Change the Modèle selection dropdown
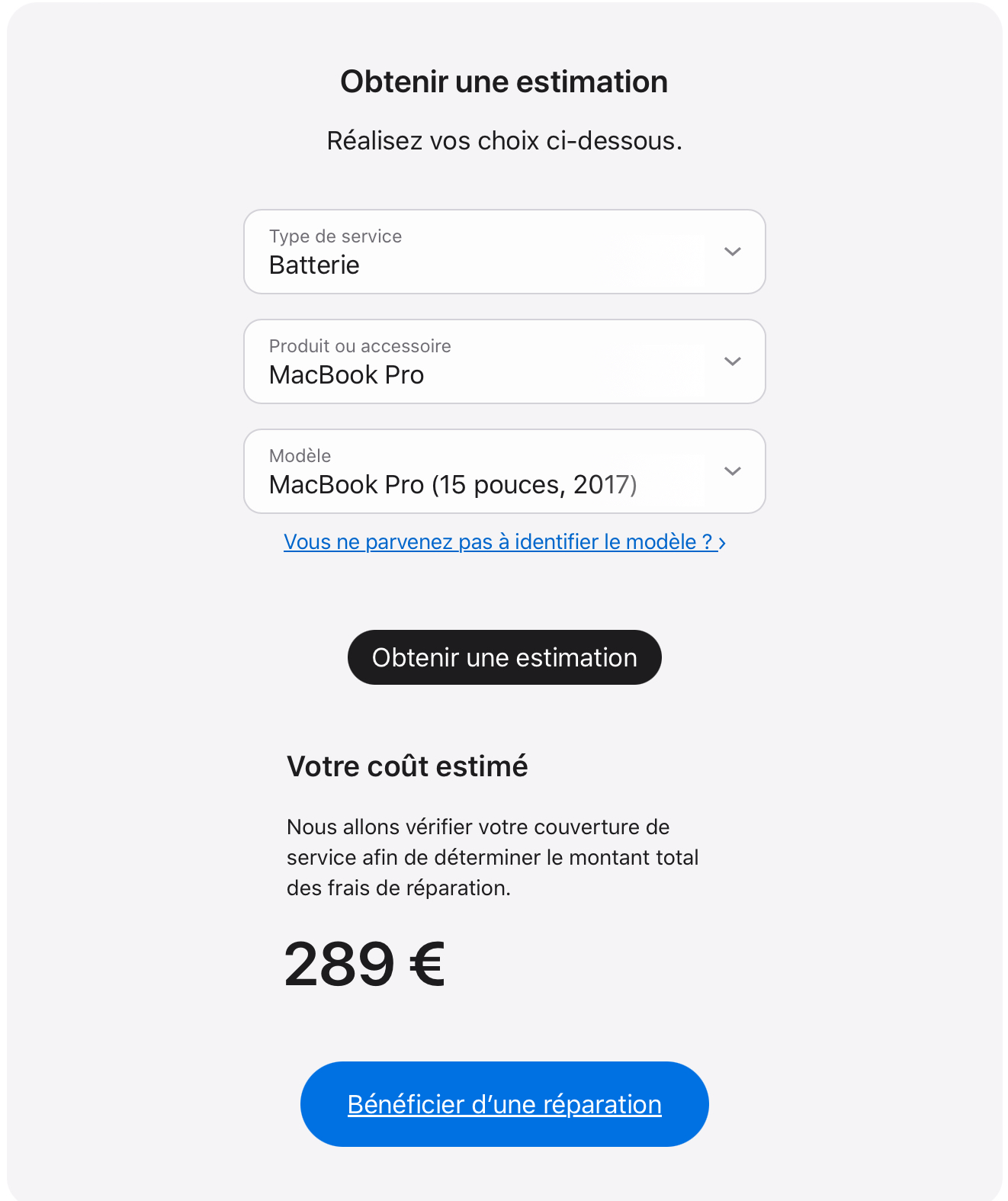 [504, 471]
